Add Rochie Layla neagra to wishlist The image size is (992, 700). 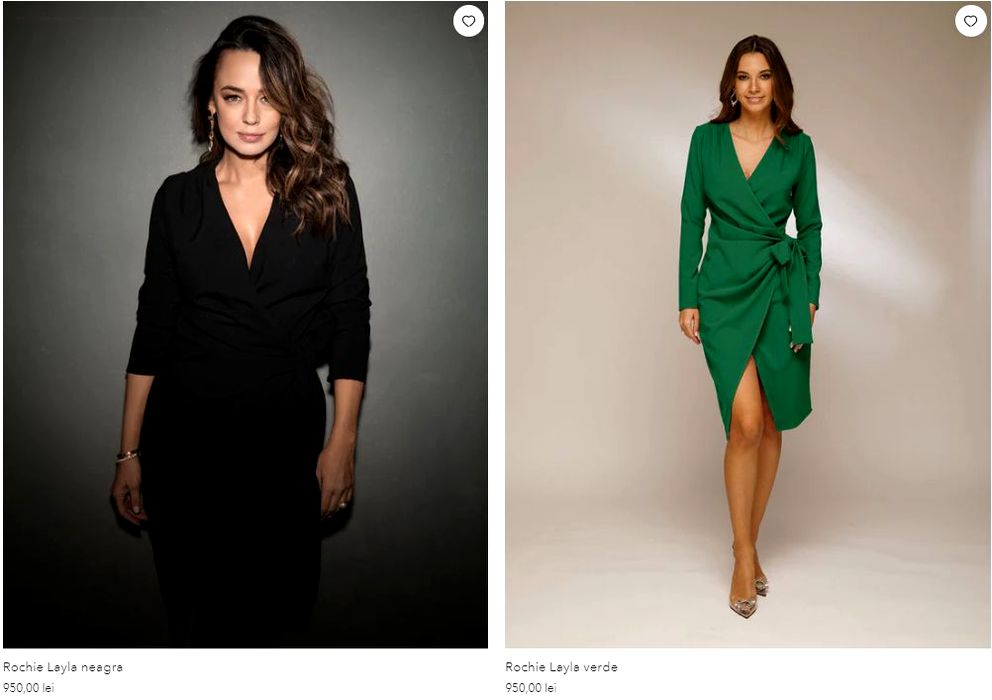pos(468,21)
